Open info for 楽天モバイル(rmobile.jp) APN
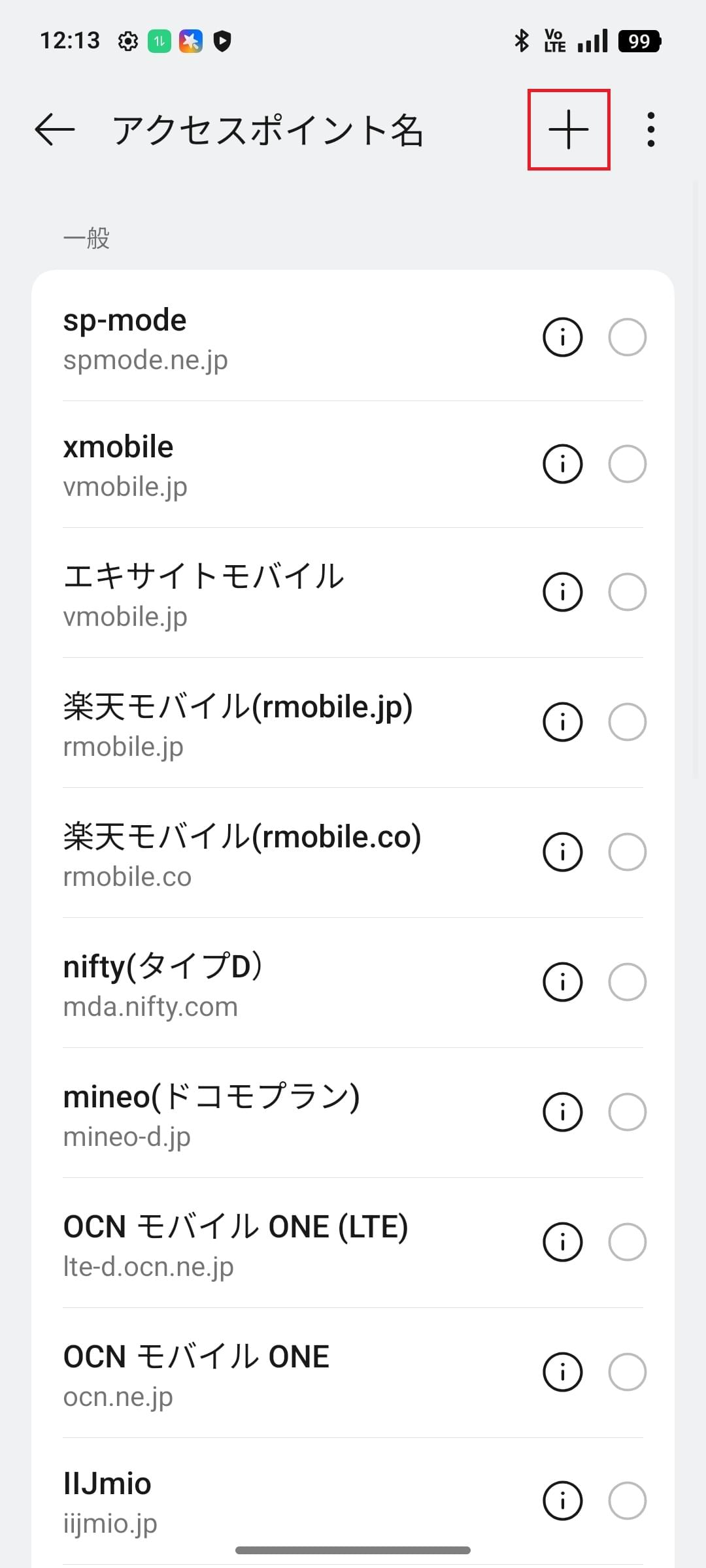Screen dimensions: 706x1568 coord(562,721)
